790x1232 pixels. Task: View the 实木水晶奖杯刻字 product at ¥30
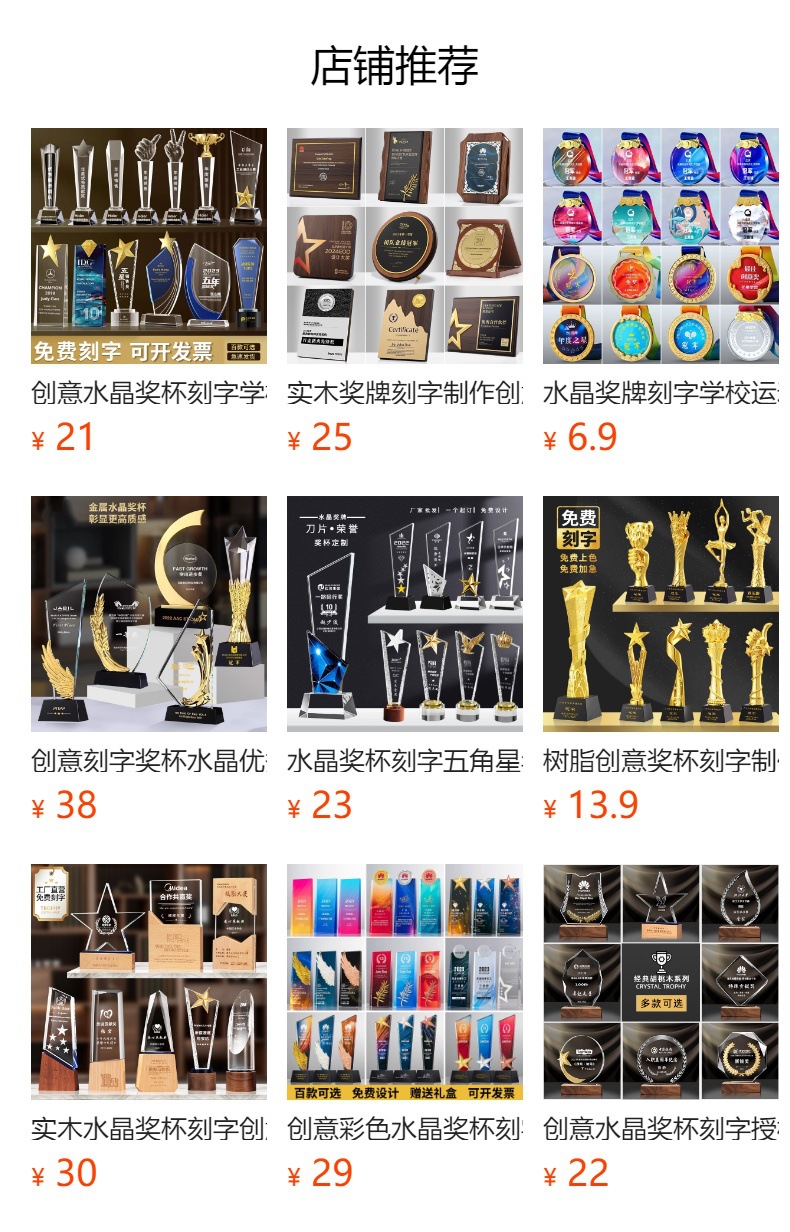pyautogui.click(x=148, y=982)
